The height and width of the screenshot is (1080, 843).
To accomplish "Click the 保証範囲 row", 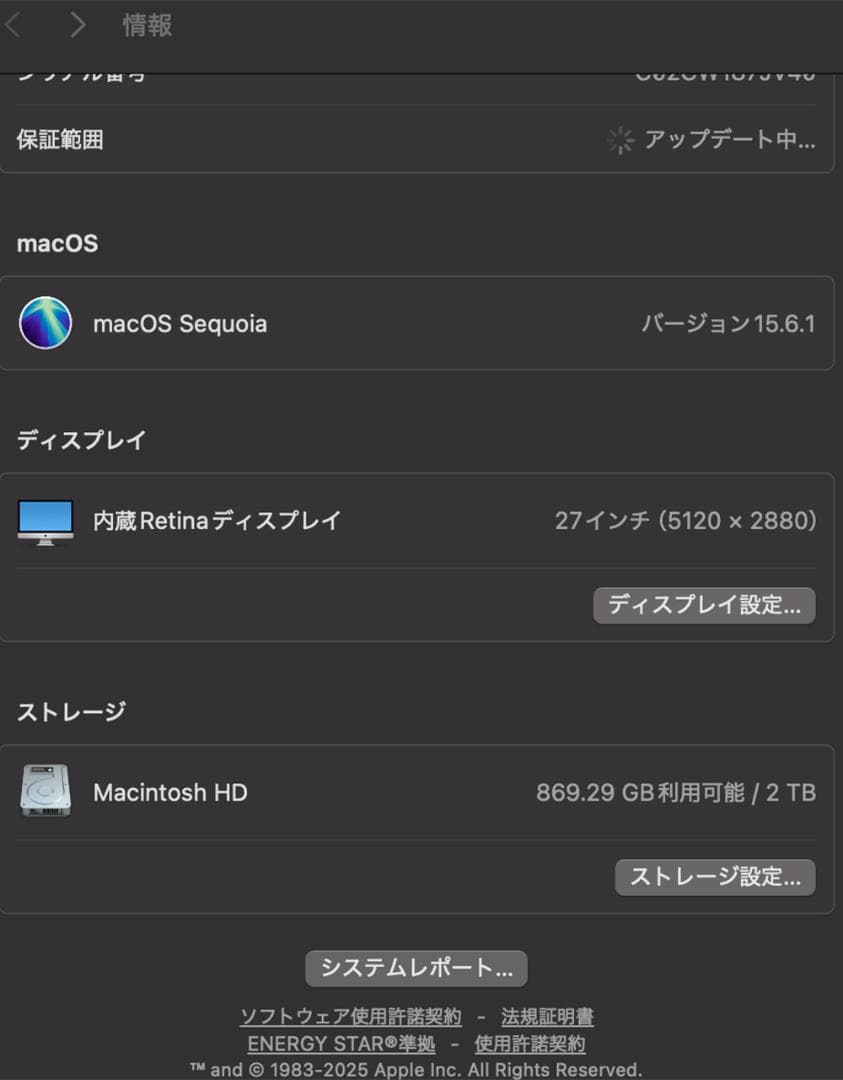I will coord(60,141).
